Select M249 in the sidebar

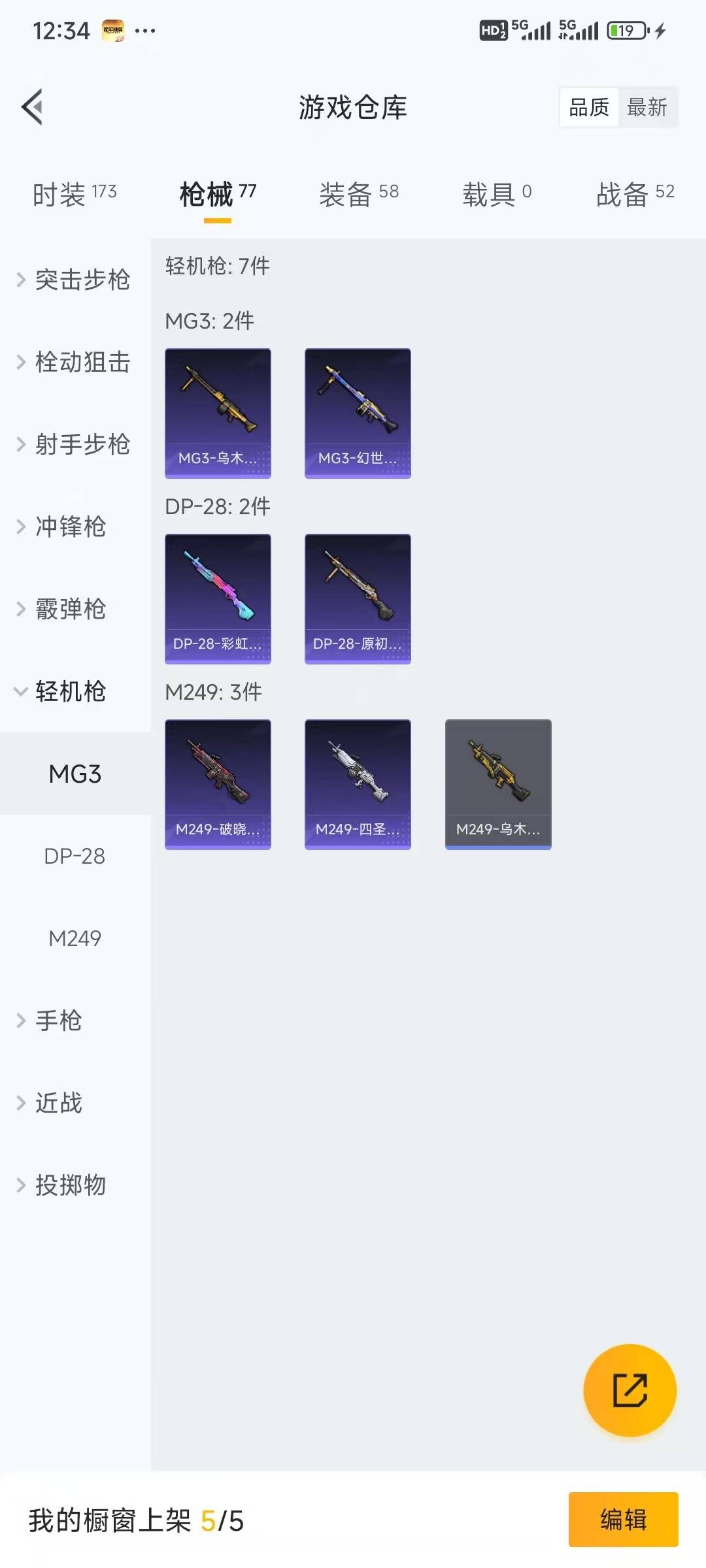coord(75,938)
